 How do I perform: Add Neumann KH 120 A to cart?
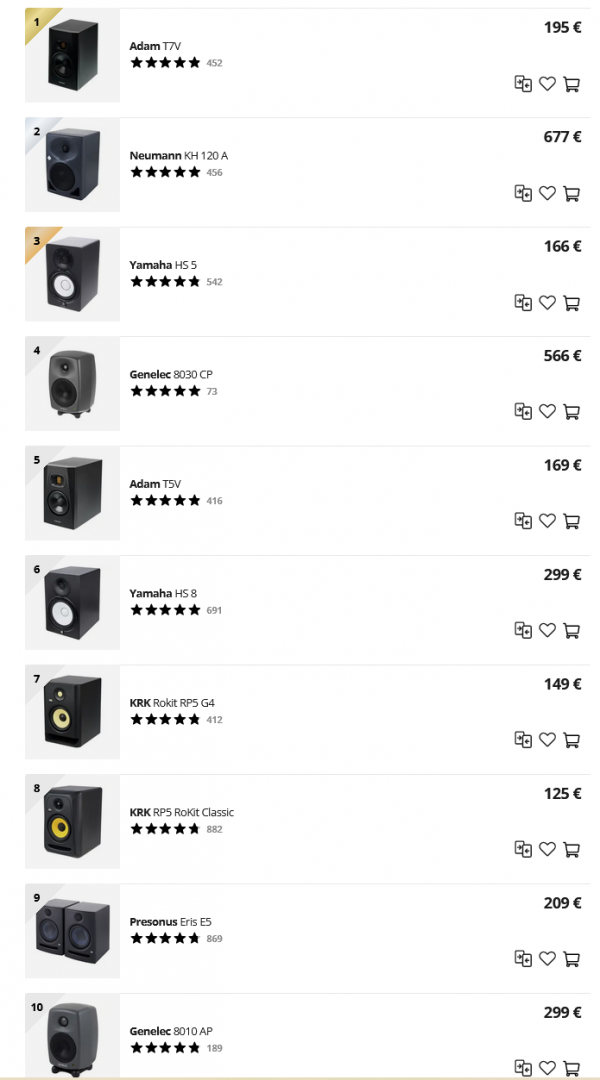tap(571, 193)
